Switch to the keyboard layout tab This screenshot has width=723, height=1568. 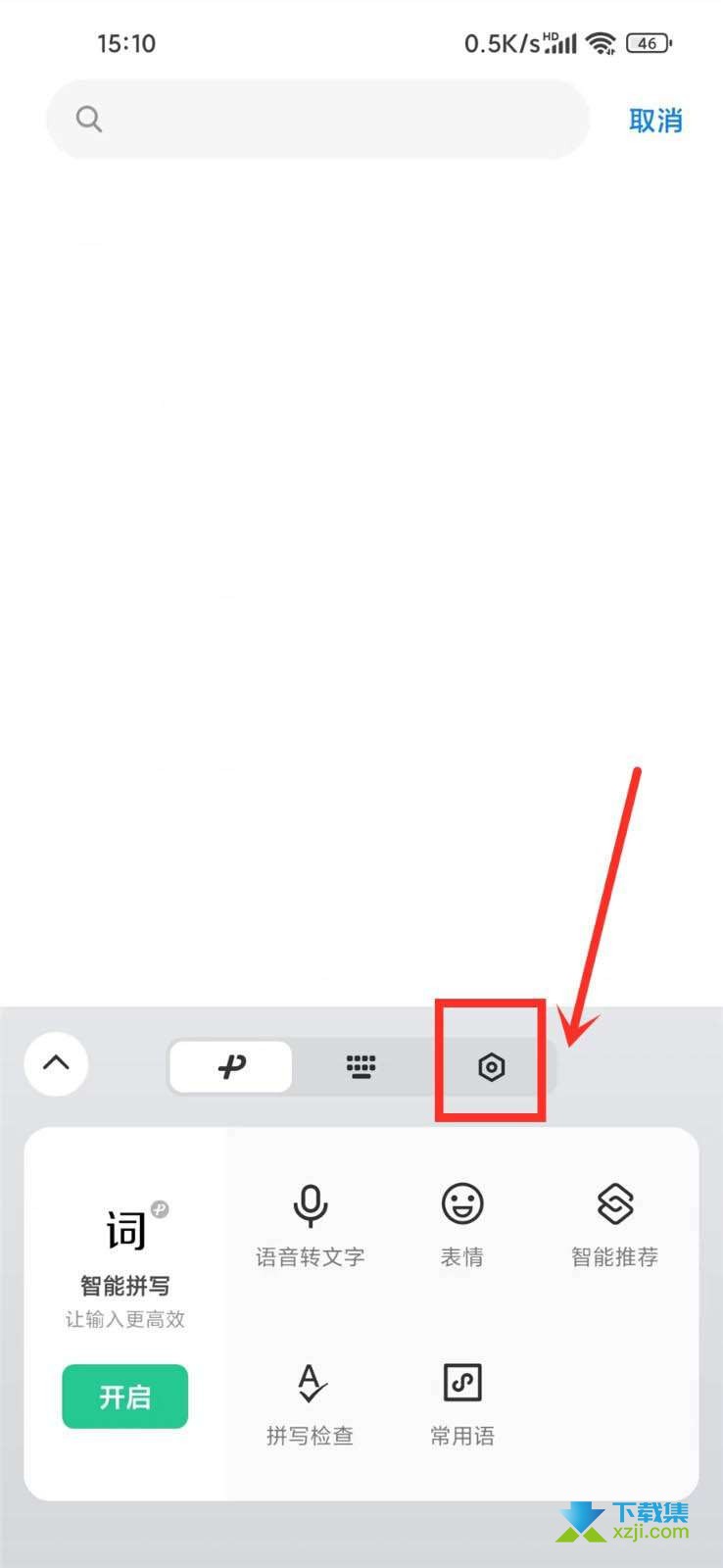[x=361, y=1066]
